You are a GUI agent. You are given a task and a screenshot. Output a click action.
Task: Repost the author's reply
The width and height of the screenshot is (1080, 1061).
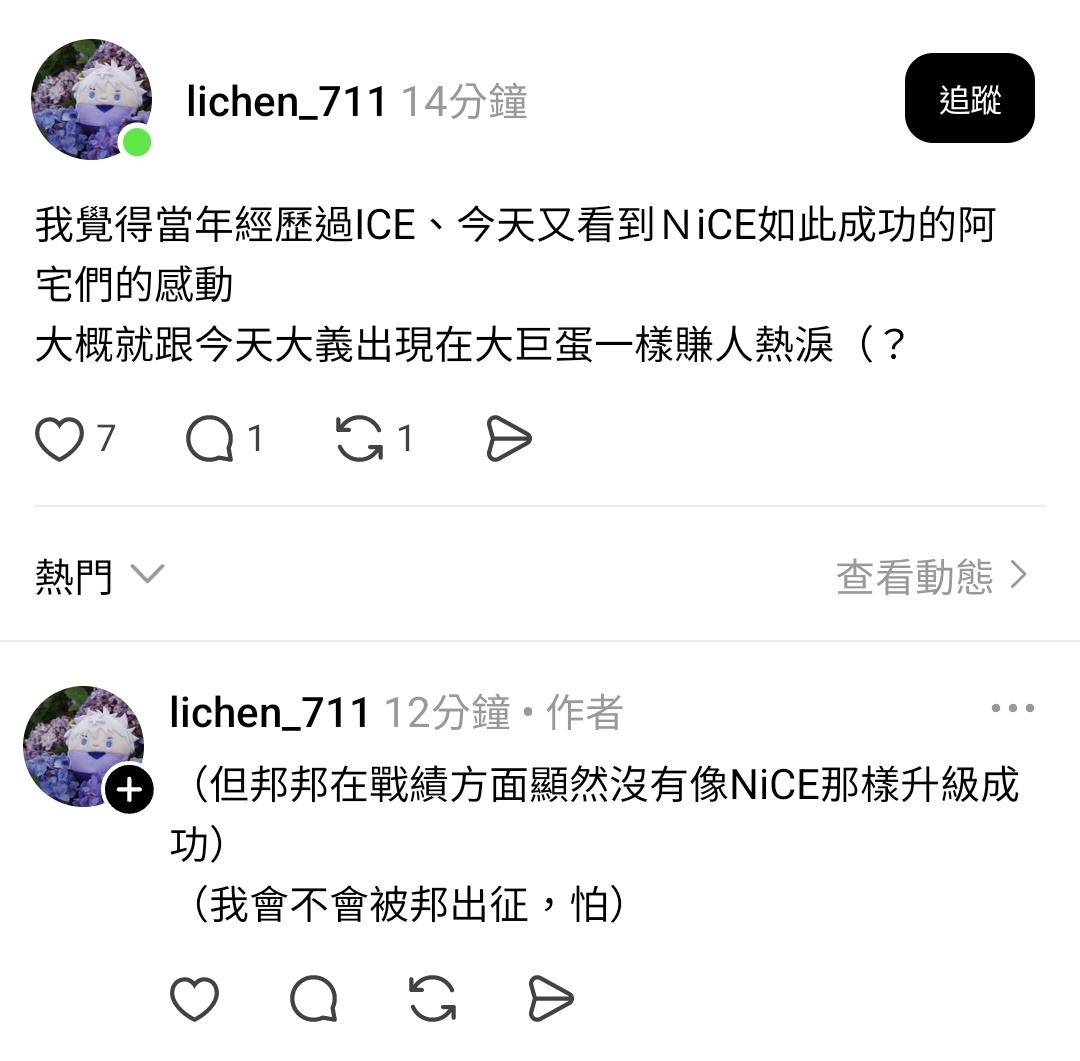point(433,998)
